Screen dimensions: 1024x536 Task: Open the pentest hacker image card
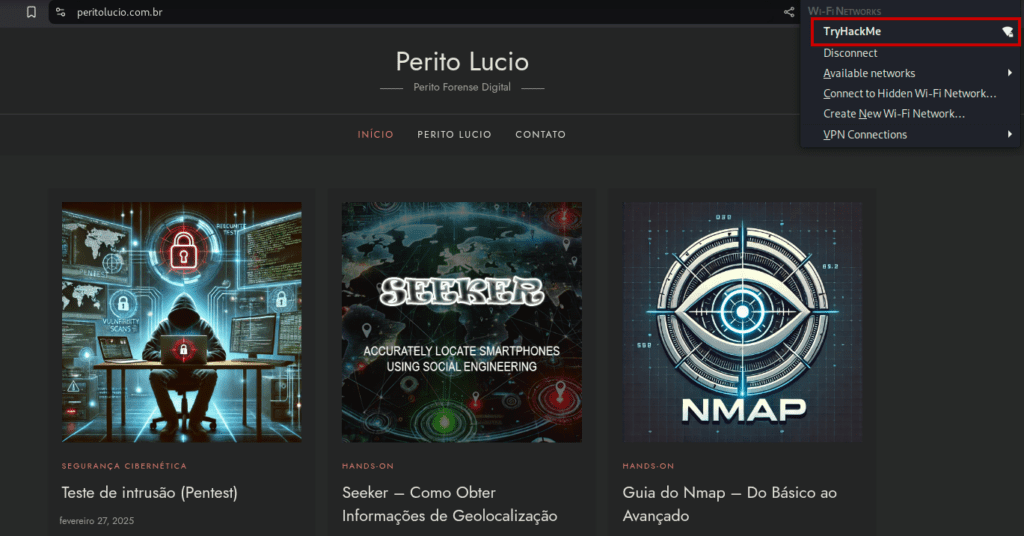point(181,321)
